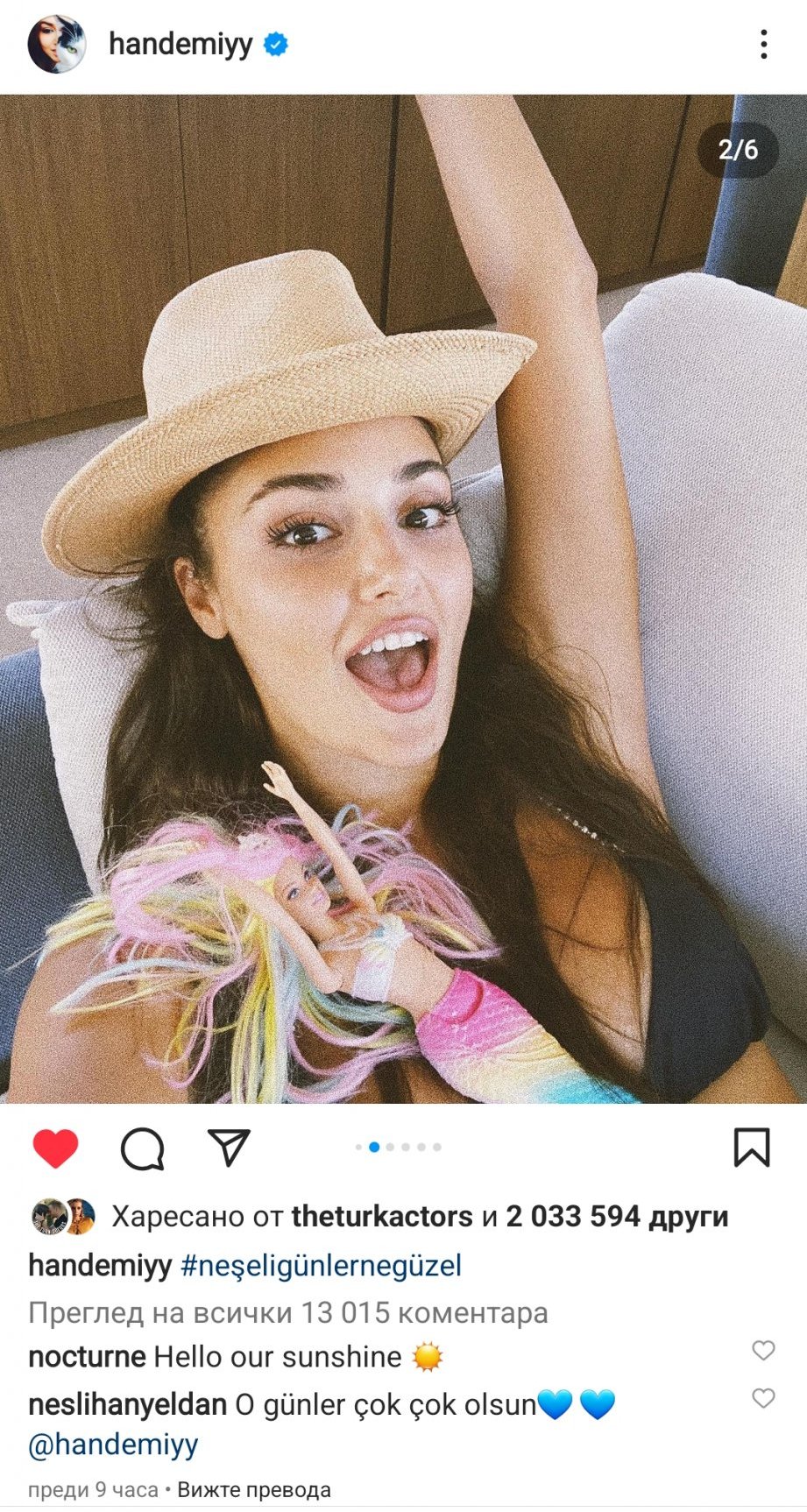Open the hashtag #neşeligünlerngüzel

[x=321, y=1266]
